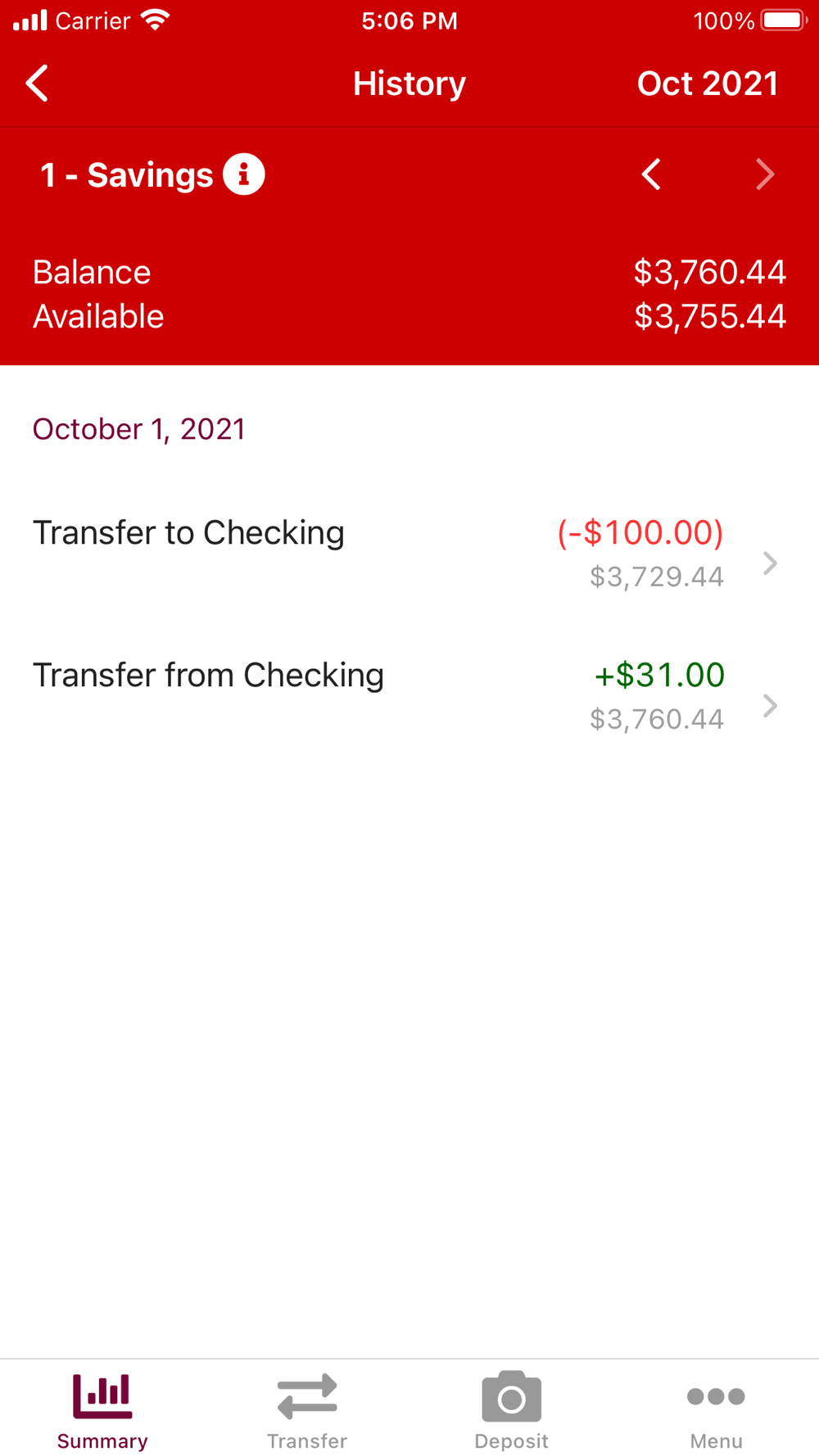Open the Transfer from Checking transaction

pos(409,697)
